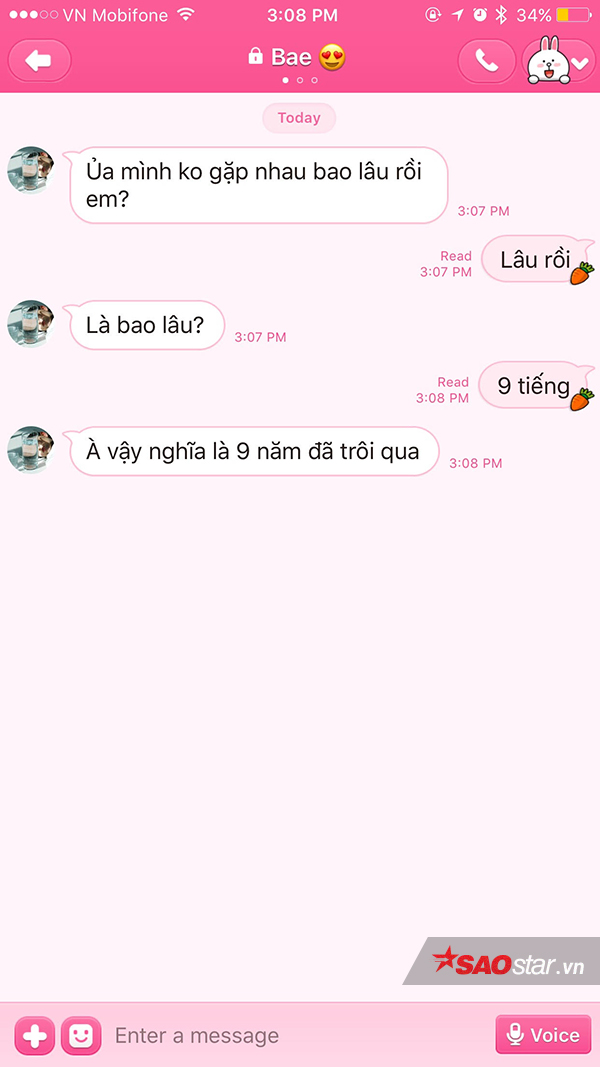Screen dimensions: 600x1067
Task: Open the sticker emoji picker
Action: [x=81, y=1035]
